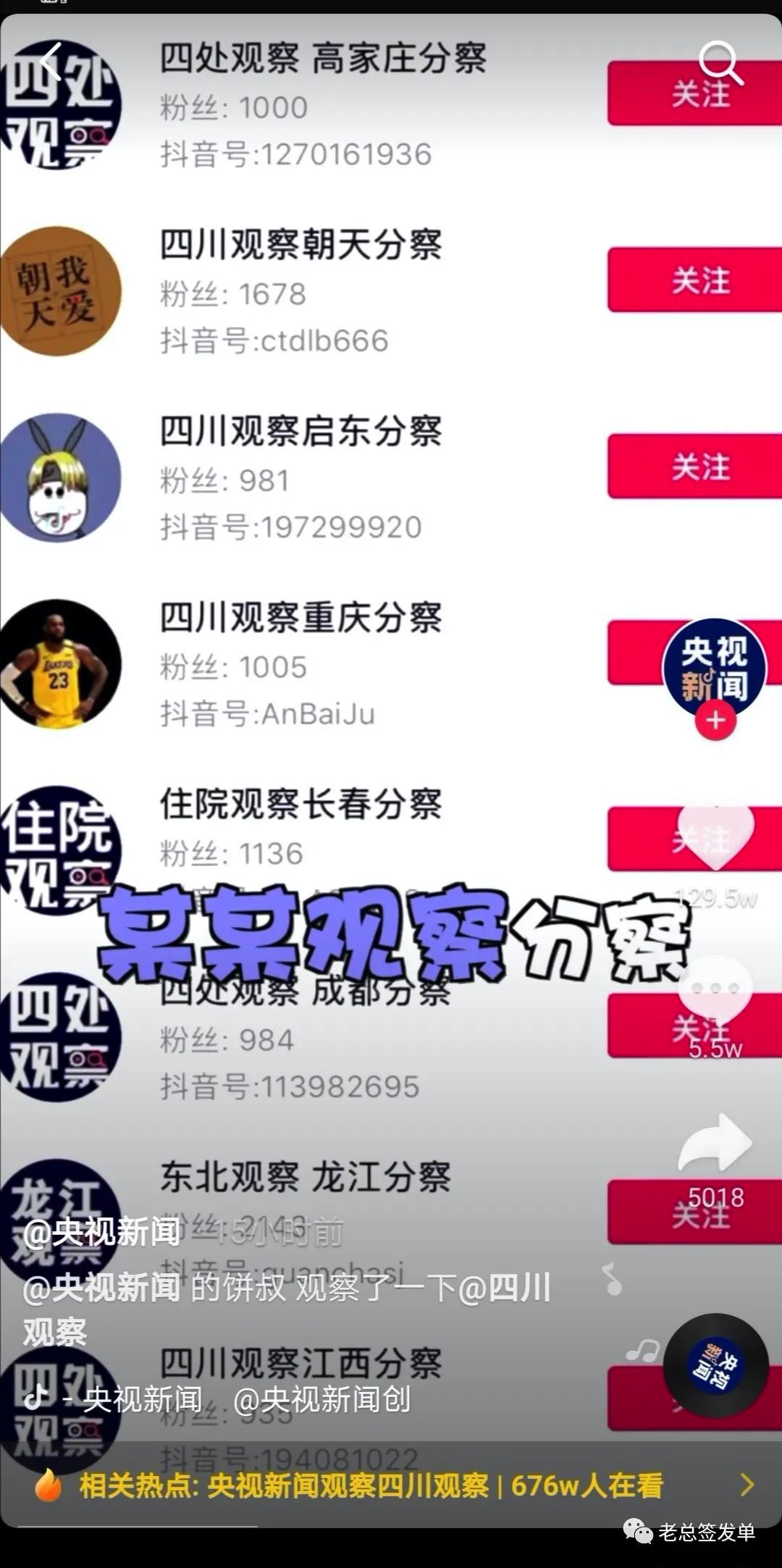Share this video using the arrow icon
This screenshot has width=782, height=1568.
pyautogui.click(x=715, y=1146)
